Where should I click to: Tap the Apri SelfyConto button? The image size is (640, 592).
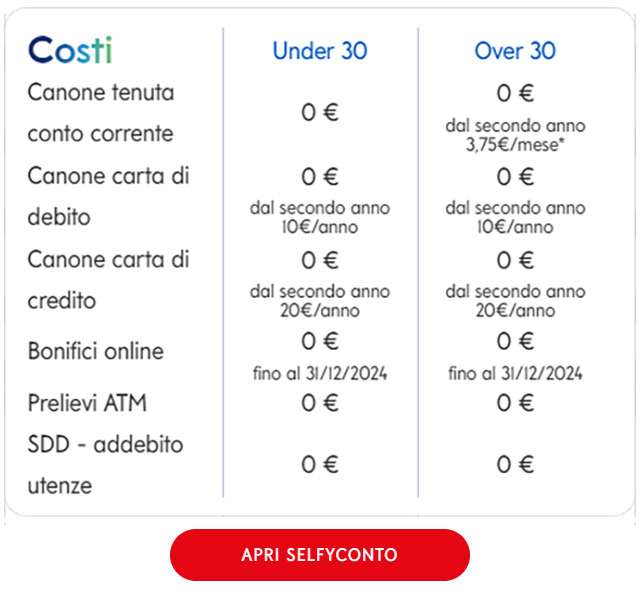pos(319,555)
